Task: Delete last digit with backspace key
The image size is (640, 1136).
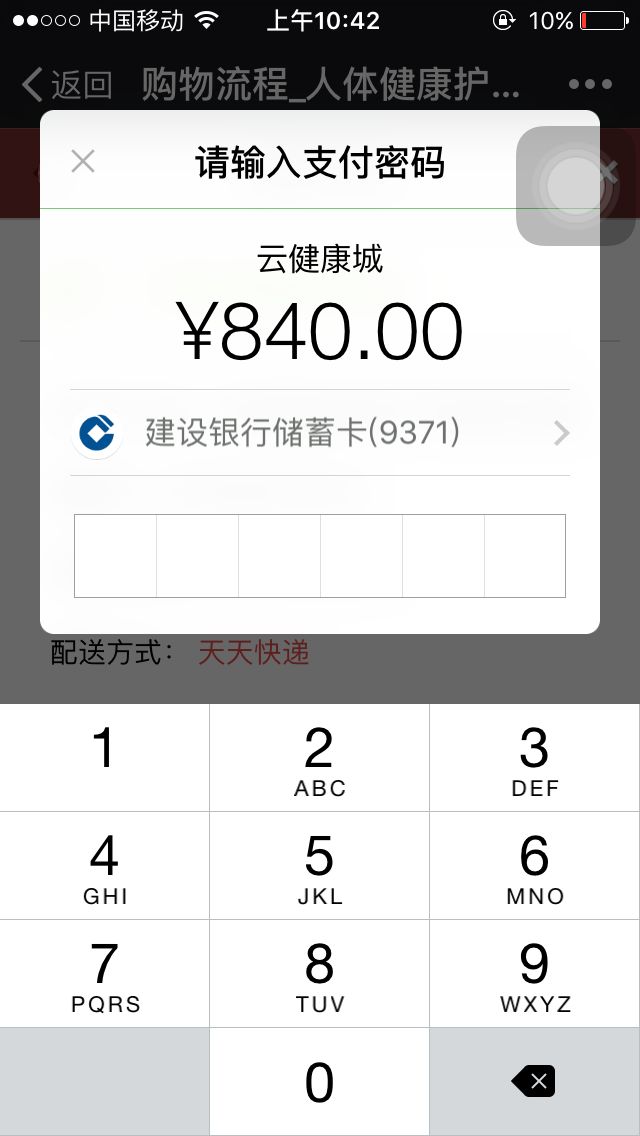Action: pos(534,1081)
